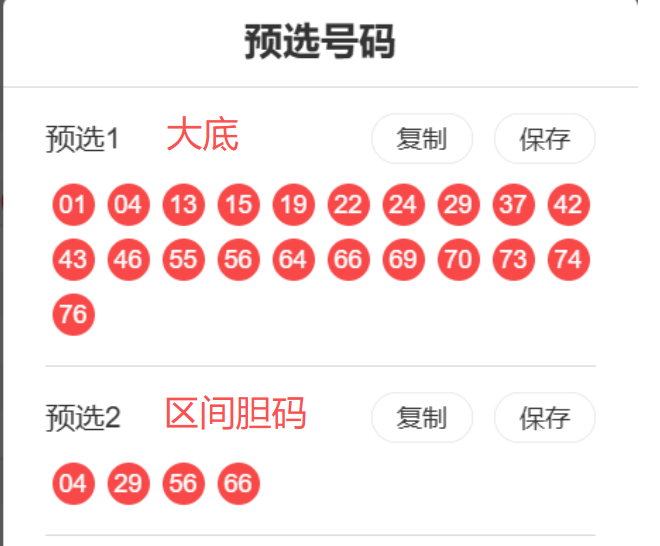
Task: Save the 预选2 number set
Action: [544, 418]
